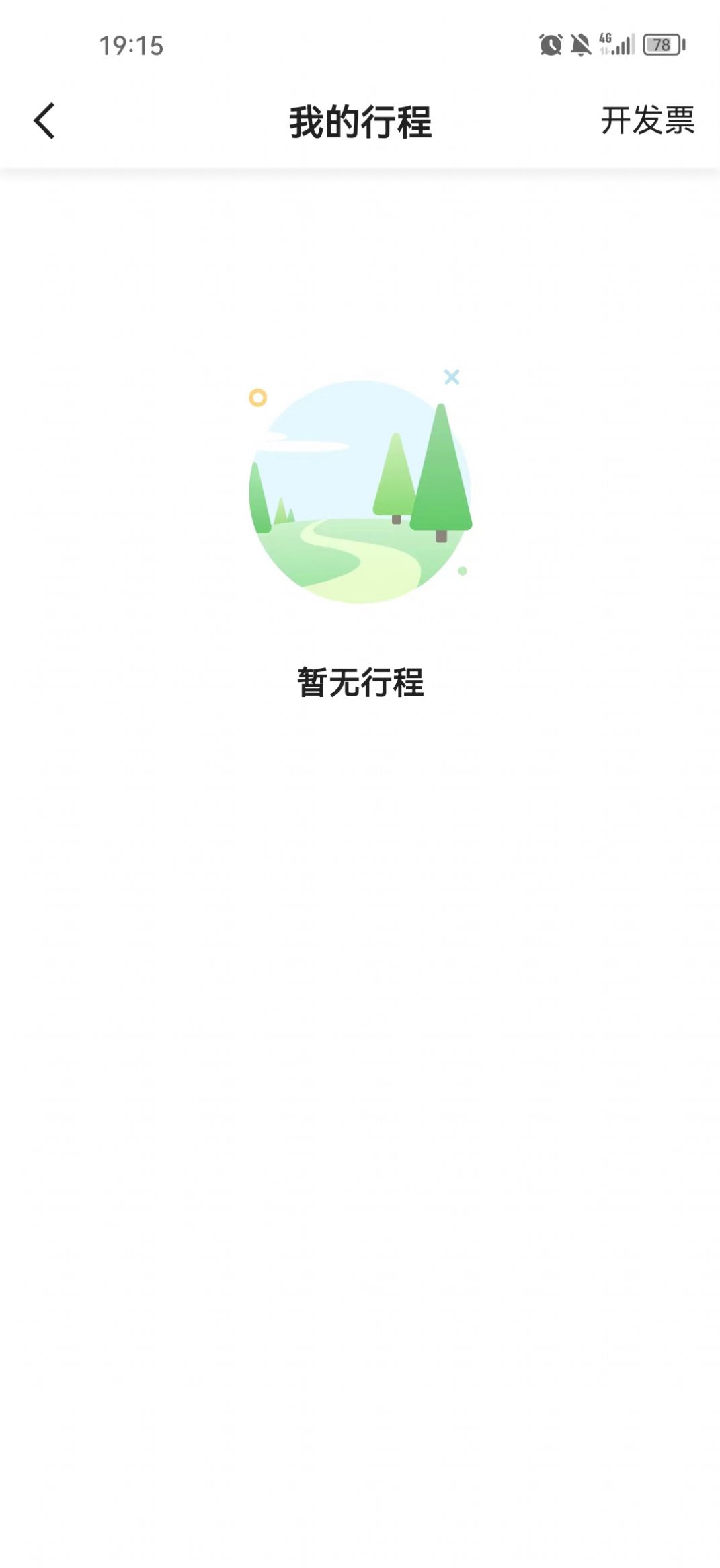The width and height of the screenshot is (720, 1568).
Task: Tap the back arrow to return
Action: [44, 121]
